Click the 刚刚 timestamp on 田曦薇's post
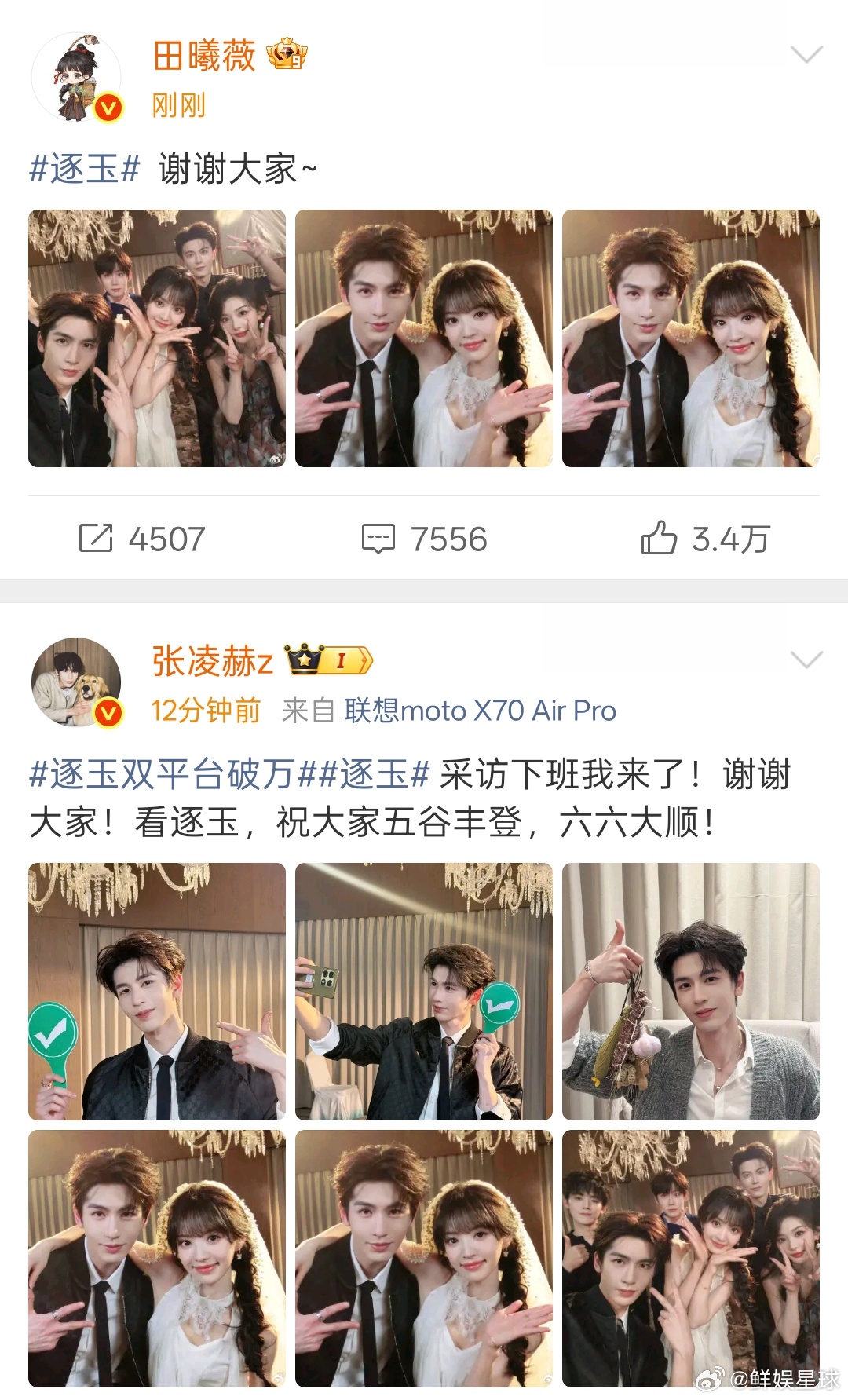848x1400 pixels. point(179,108)
